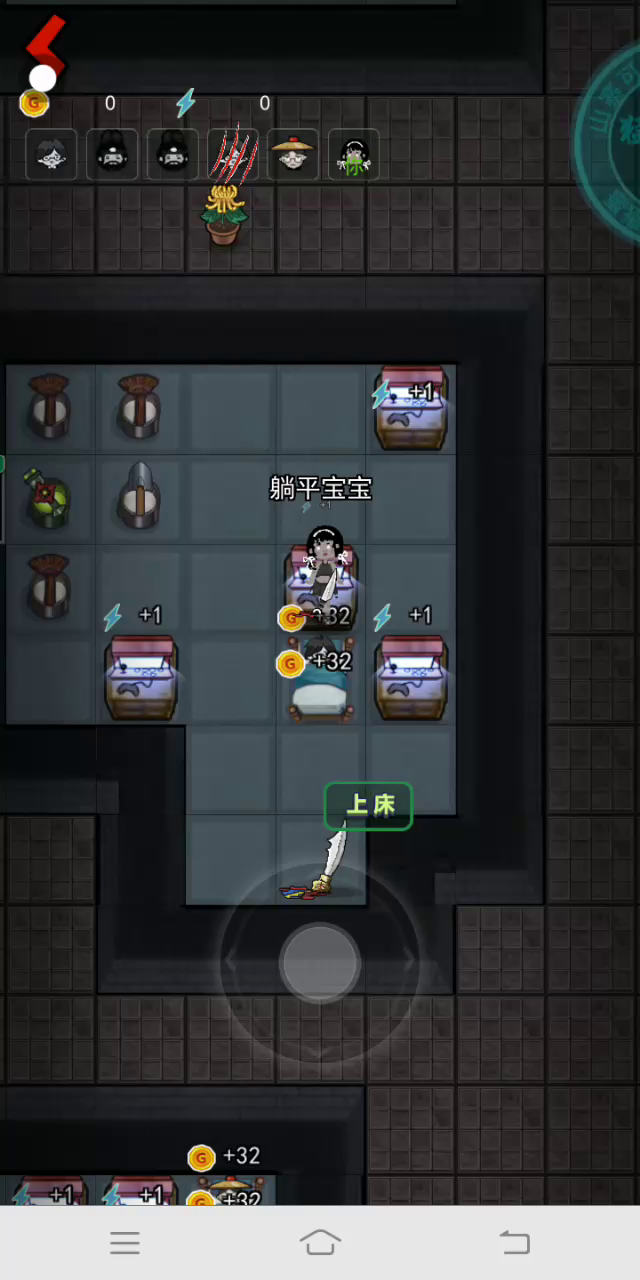640x1280 pixels.
Task: Select the straw-hat character avatar
Action: coord(293,154)
